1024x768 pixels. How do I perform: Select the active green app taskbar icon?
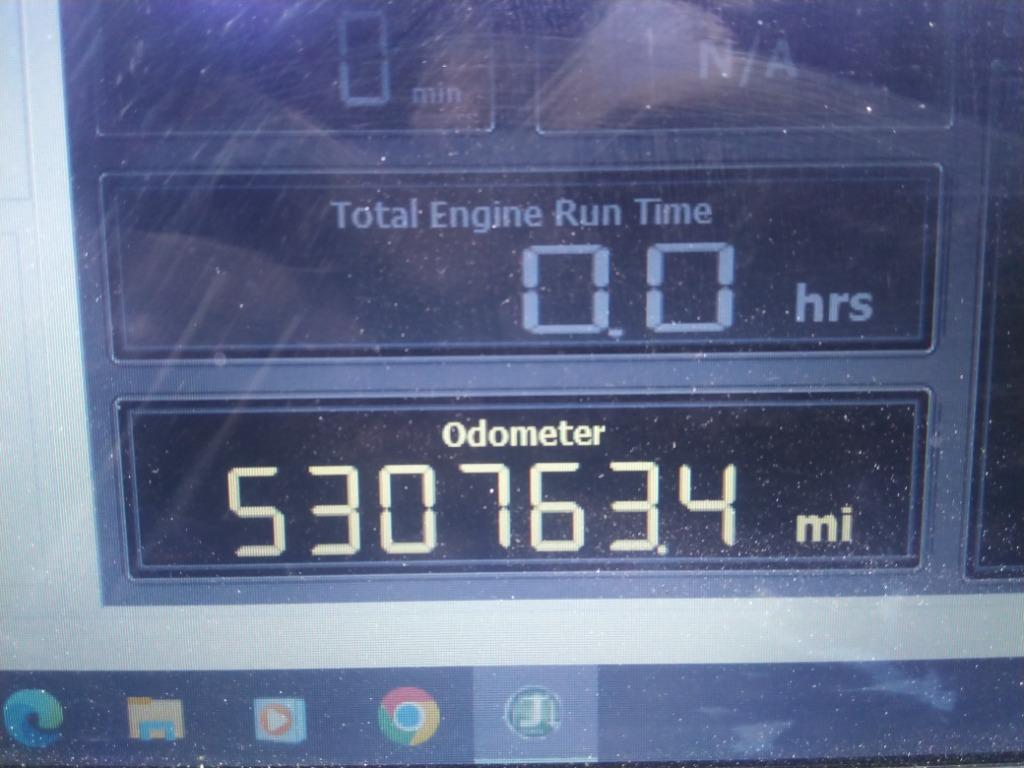click(532, 714)
